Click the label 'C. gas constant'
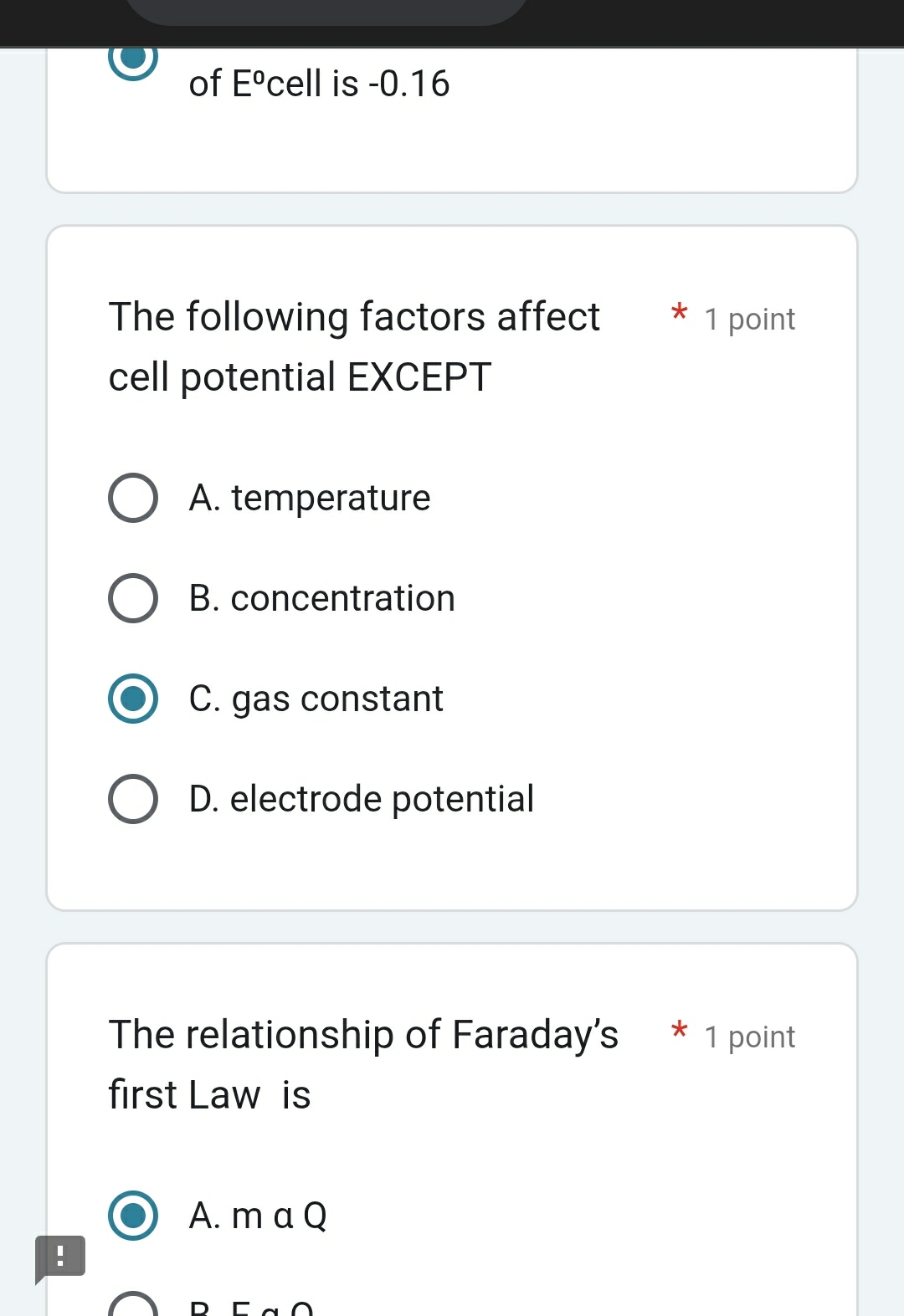904x1316 pixels. point(316,698)
